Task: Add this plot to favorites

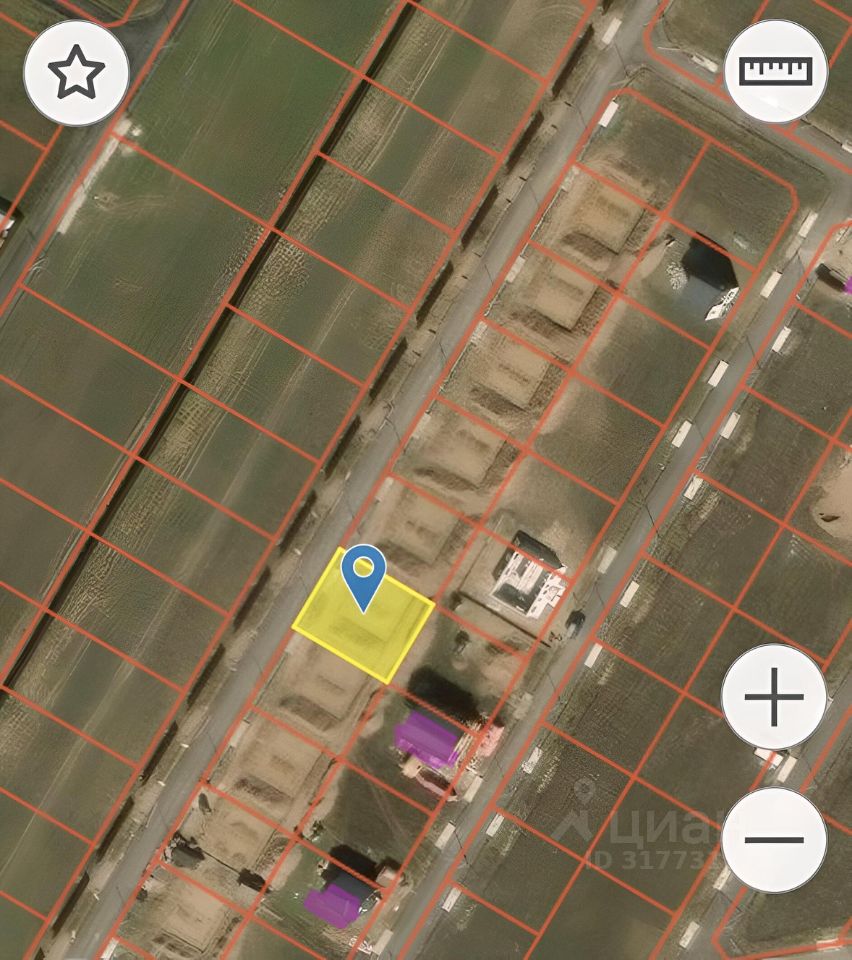Action: (x=76, y=74)
